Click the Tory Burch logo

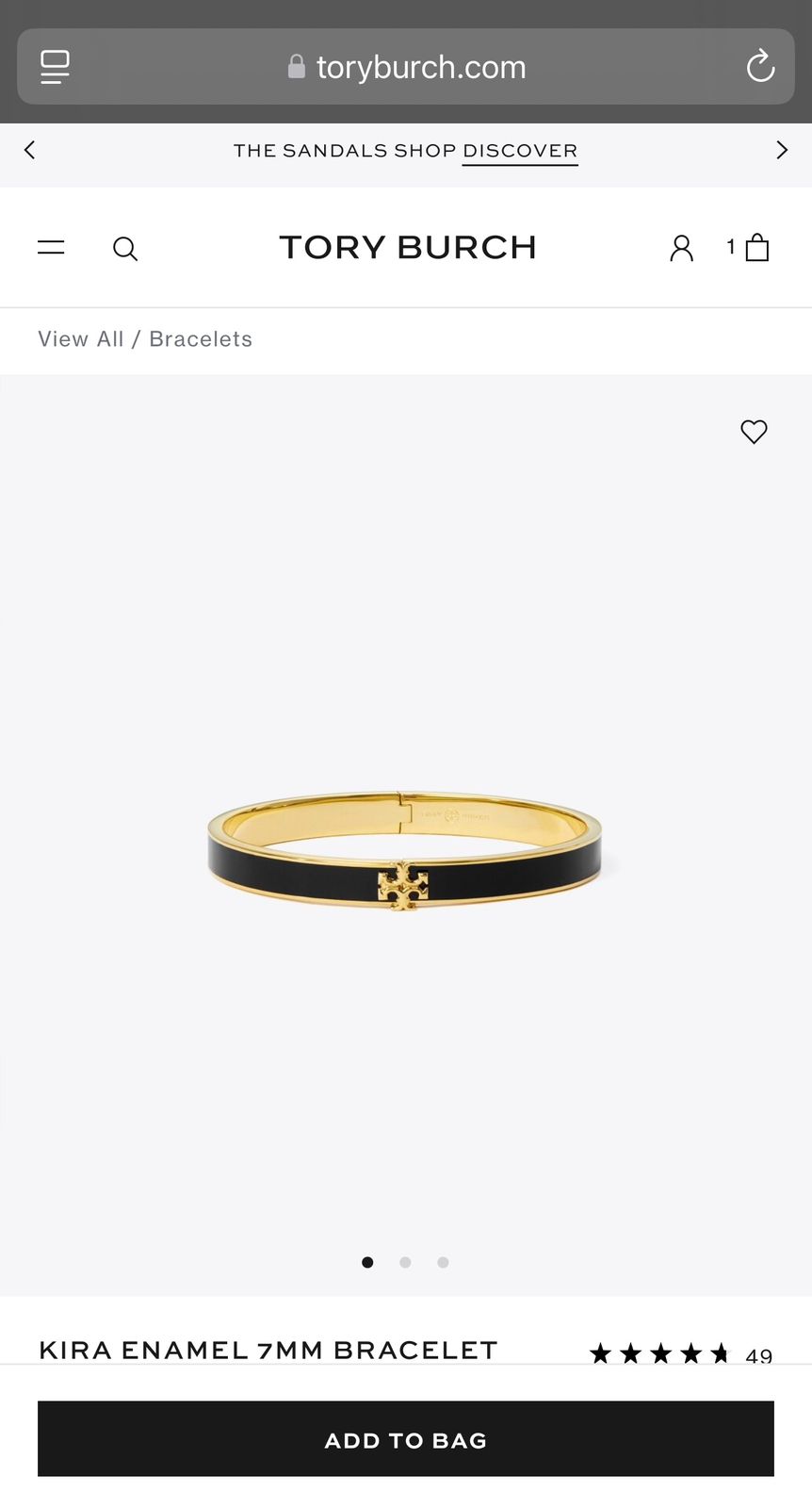pyautogui.click(x=406, y=247)
